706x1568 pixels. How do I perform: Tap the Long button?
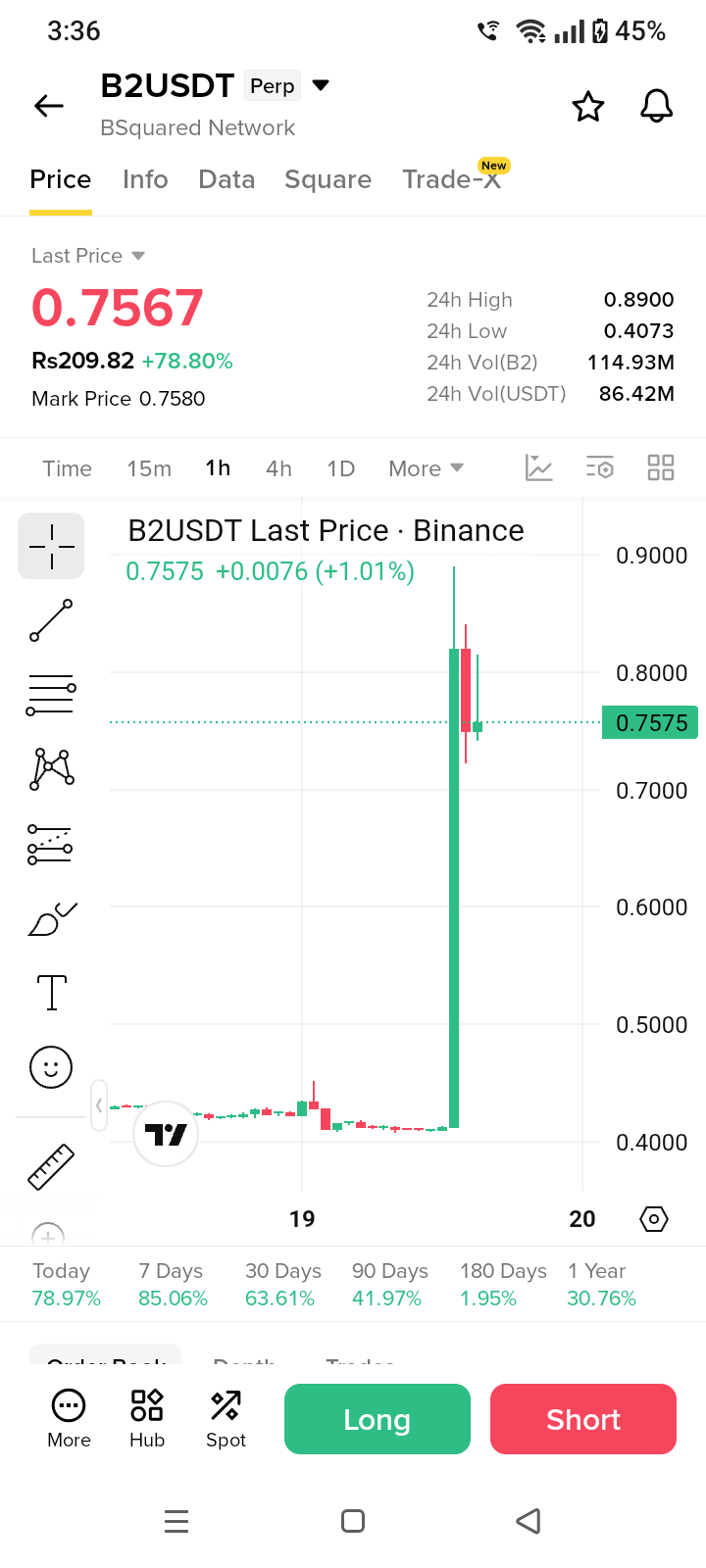[378, 1419]
